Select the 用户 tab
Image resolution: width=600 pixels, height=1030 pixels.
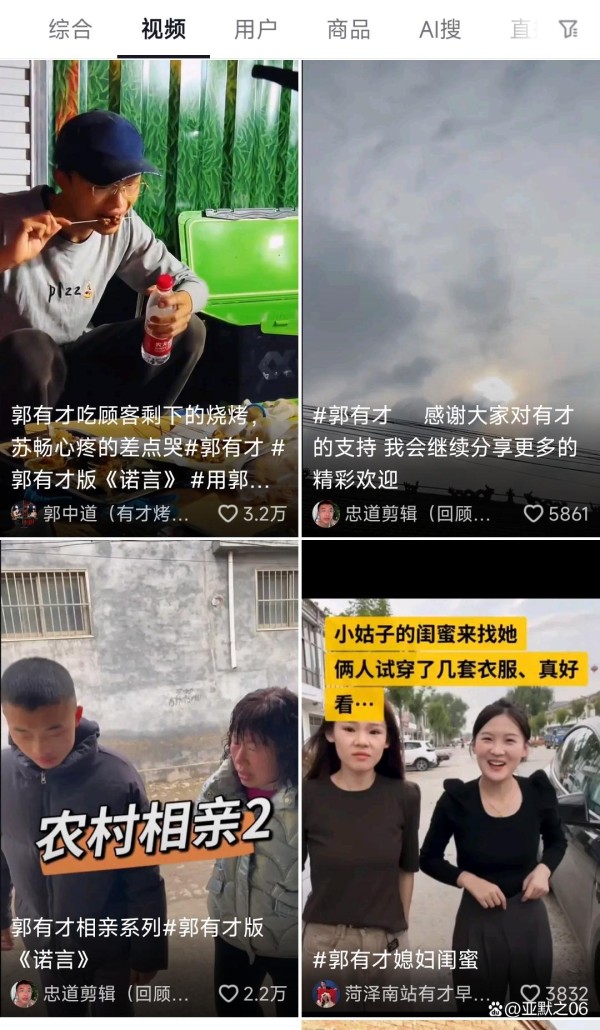click(x=256, y=30)
